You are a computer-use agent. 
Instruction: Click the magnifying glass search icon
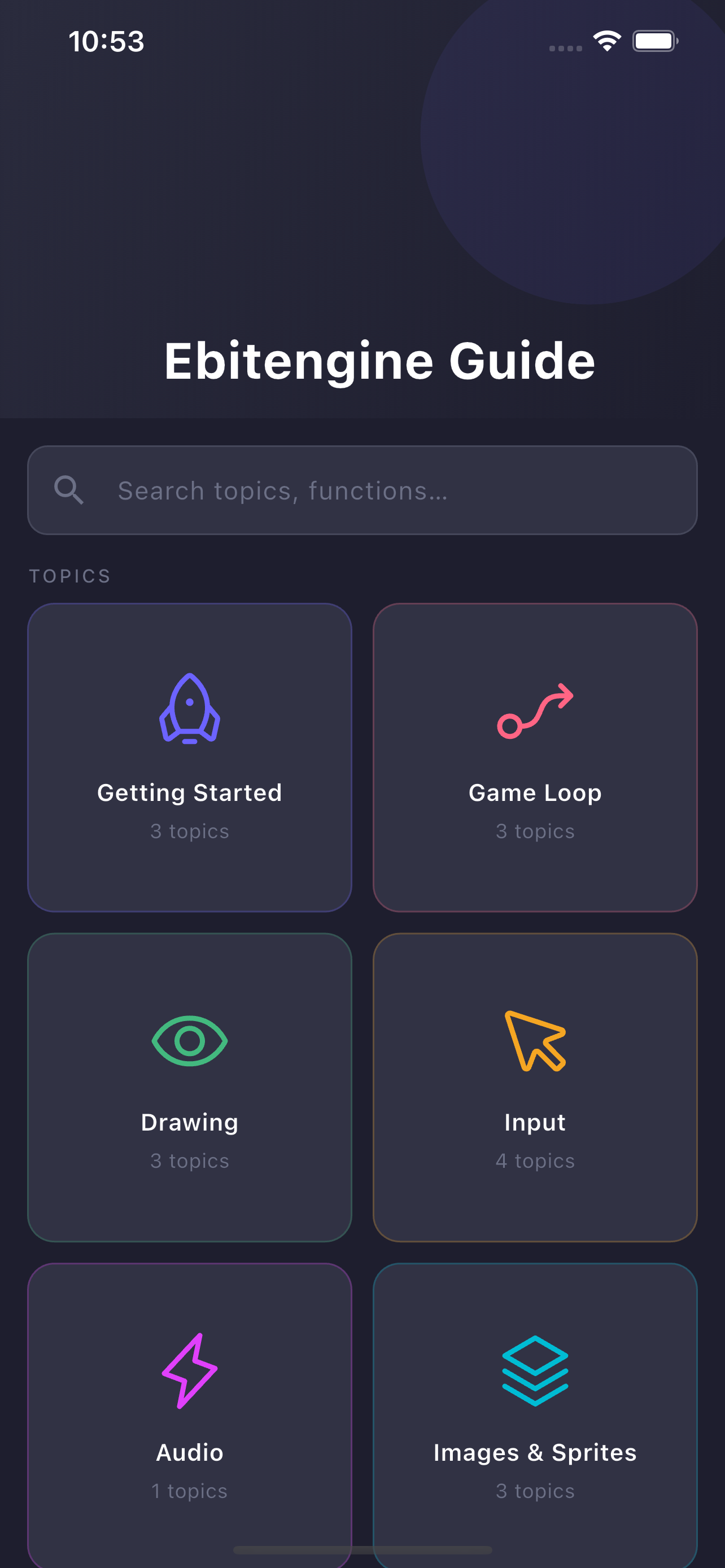click(x=69, y=490)
